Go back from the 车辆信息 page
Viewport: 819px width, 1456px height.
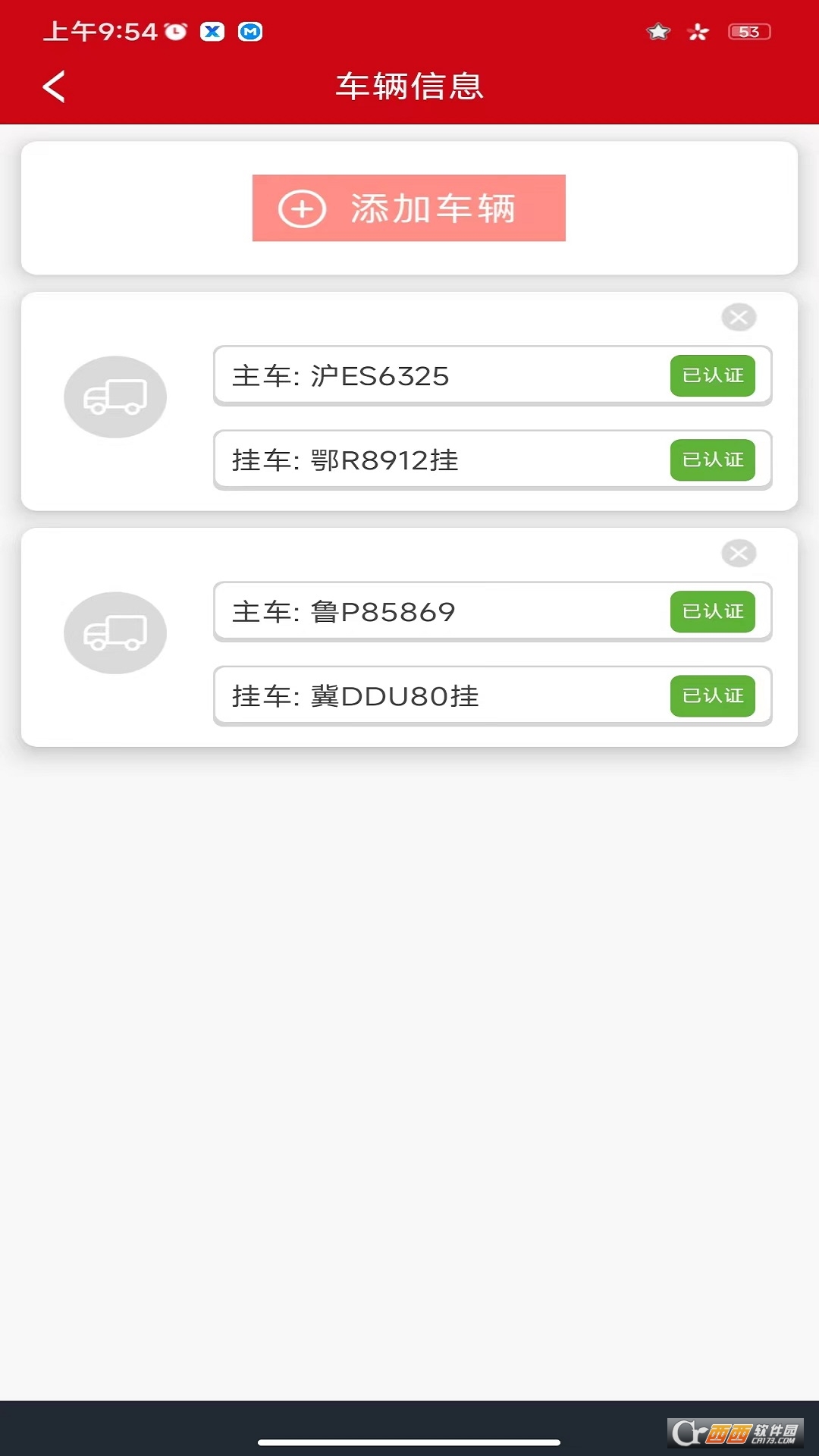54,86
